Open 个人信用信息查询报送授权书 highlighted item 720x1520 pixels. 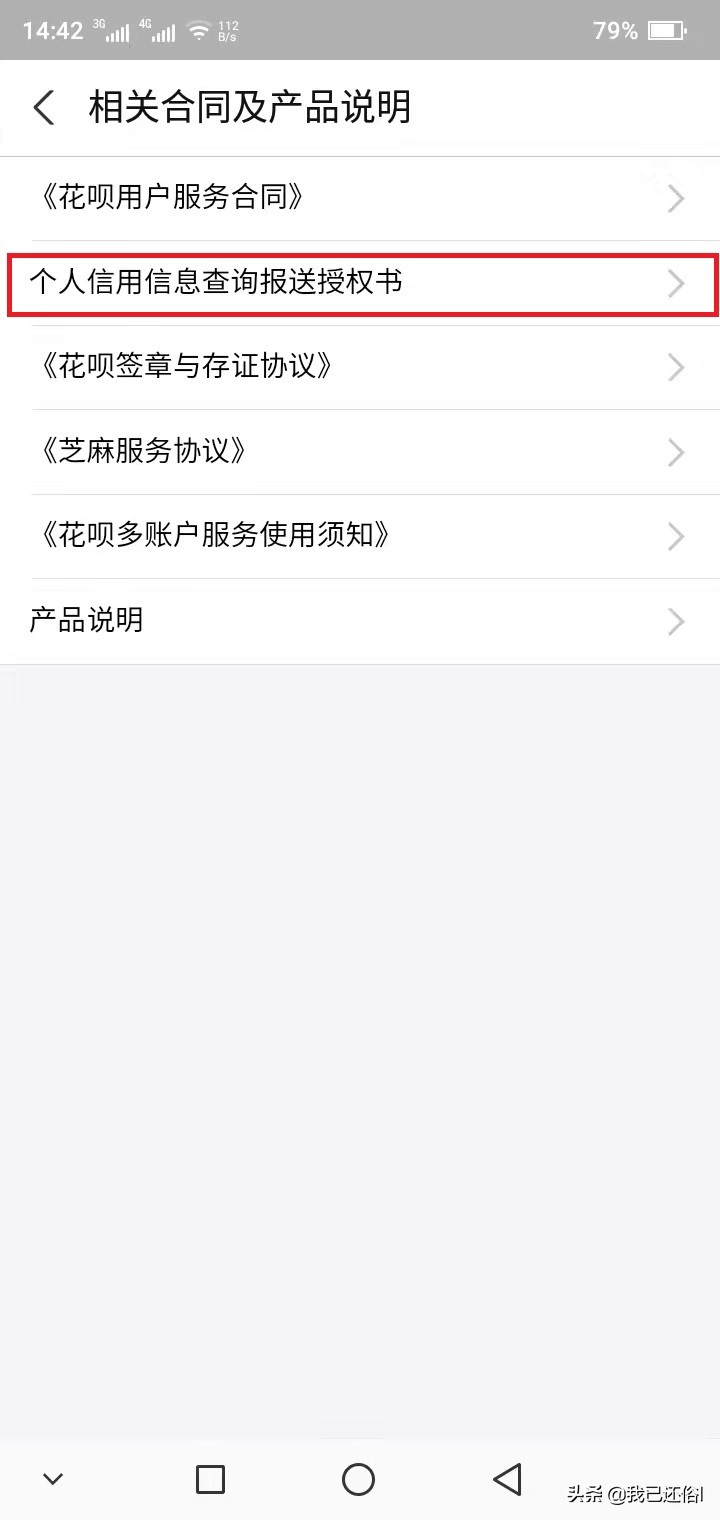pos(360,284)
